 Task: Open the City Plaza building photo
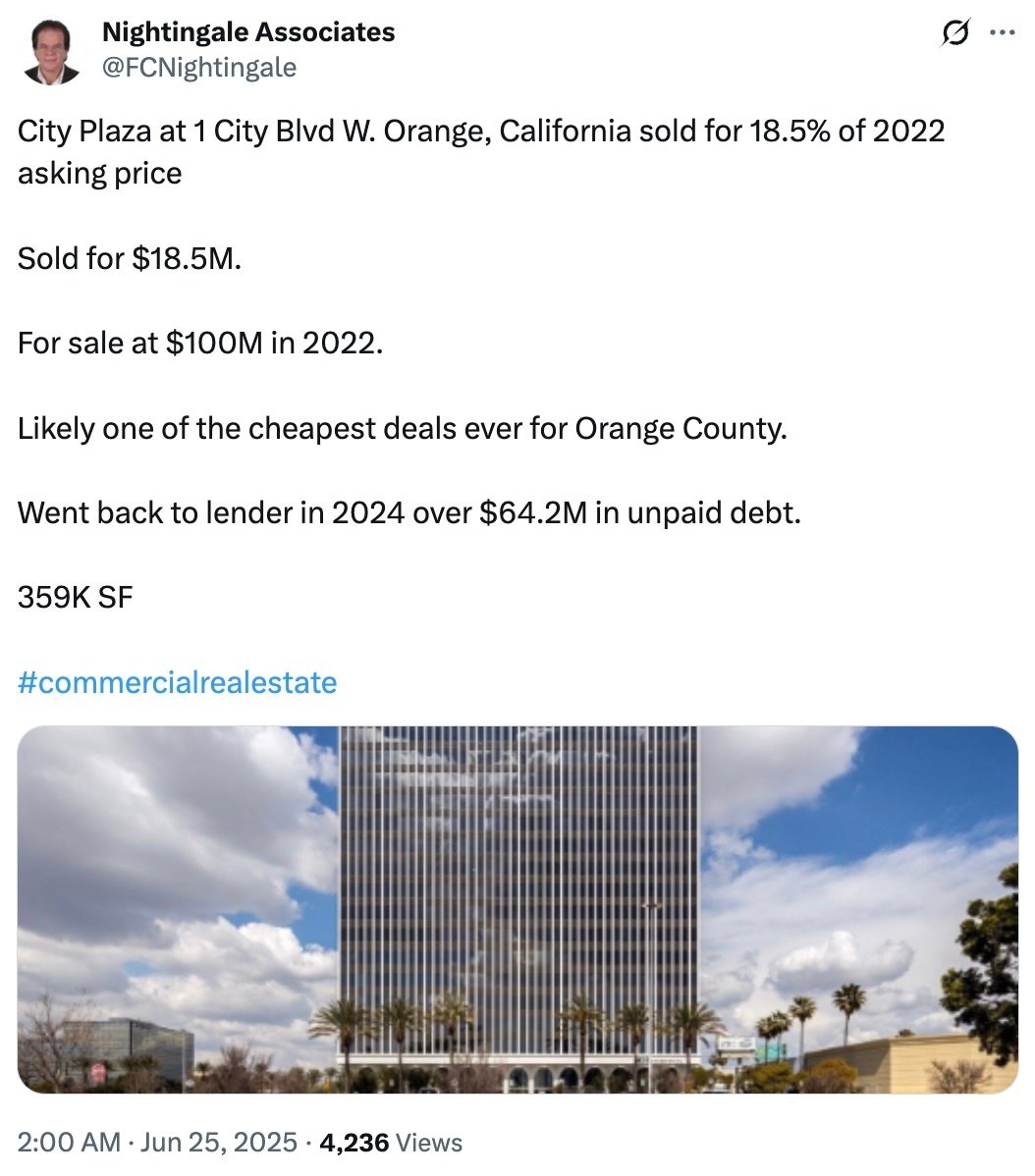point(517,909)
